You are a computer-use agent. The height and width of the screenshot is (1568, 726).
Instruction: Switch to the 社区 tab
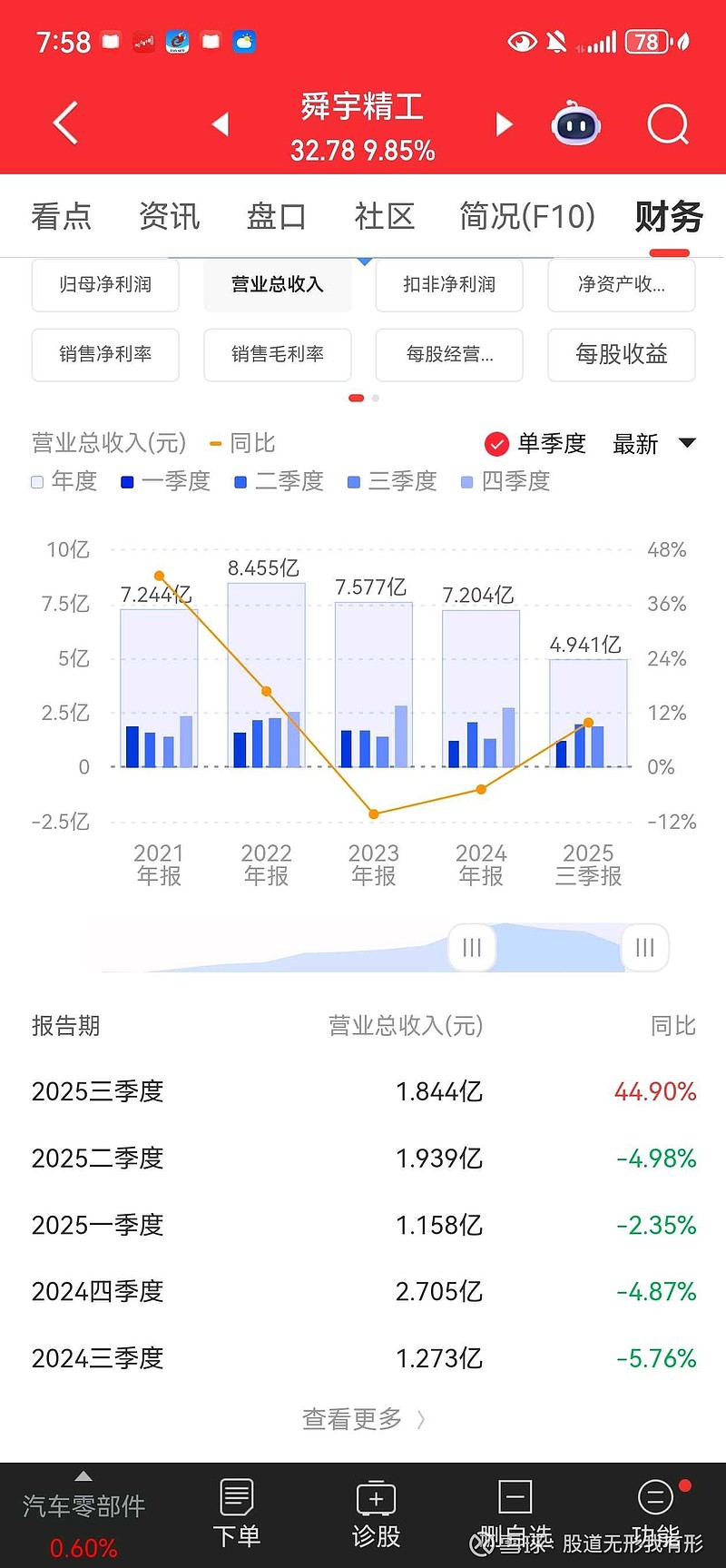383,216
